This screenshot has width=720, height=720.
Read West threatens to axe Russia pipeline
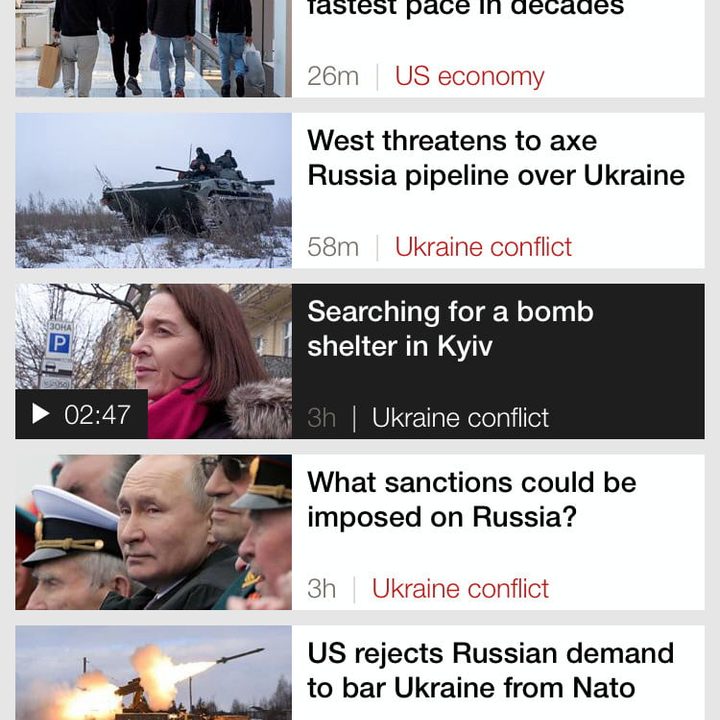(x=495, y=158)
